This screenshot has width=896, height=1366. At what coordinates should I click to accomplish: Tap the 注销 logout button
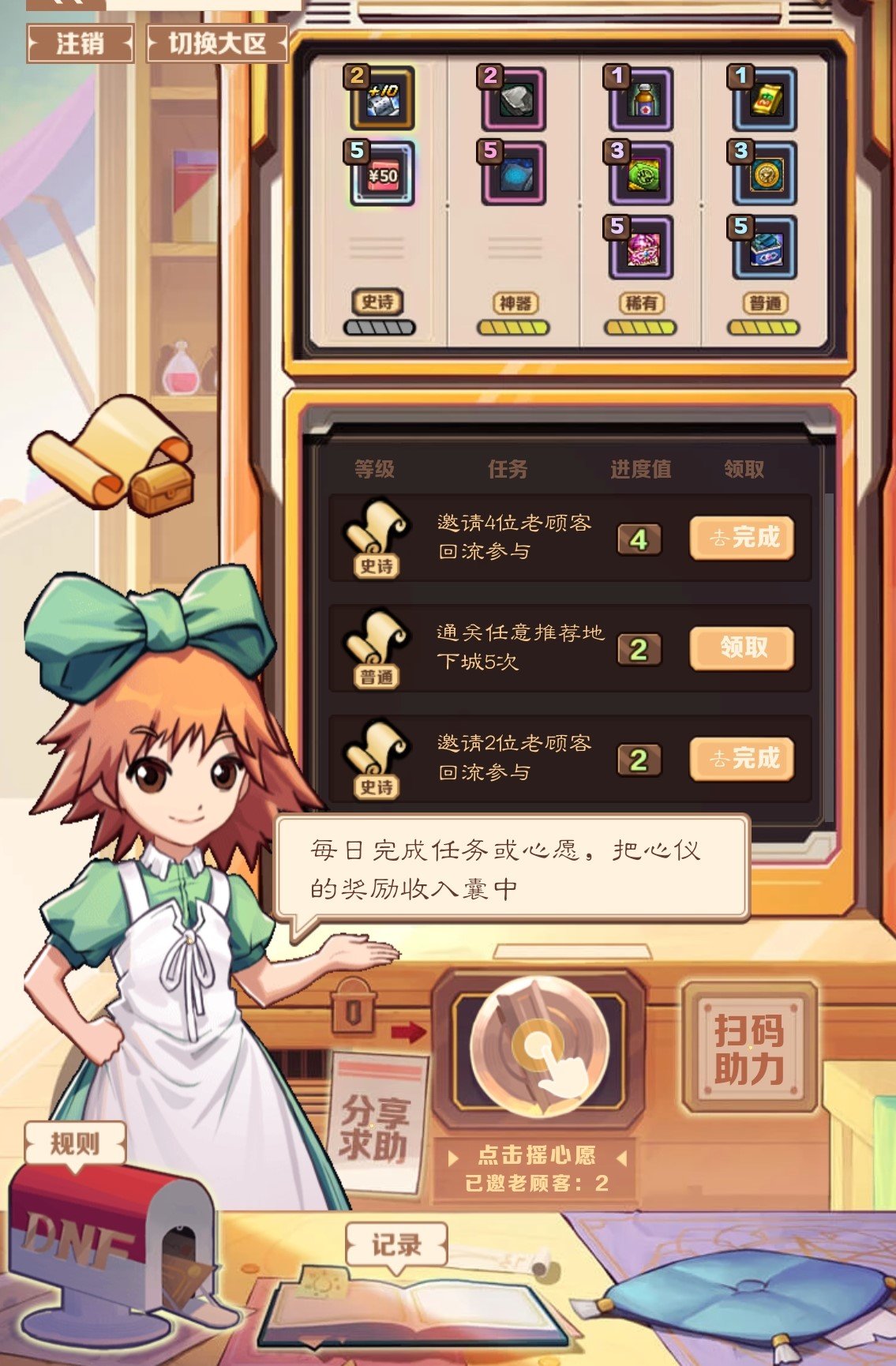(x=80, y=43)
